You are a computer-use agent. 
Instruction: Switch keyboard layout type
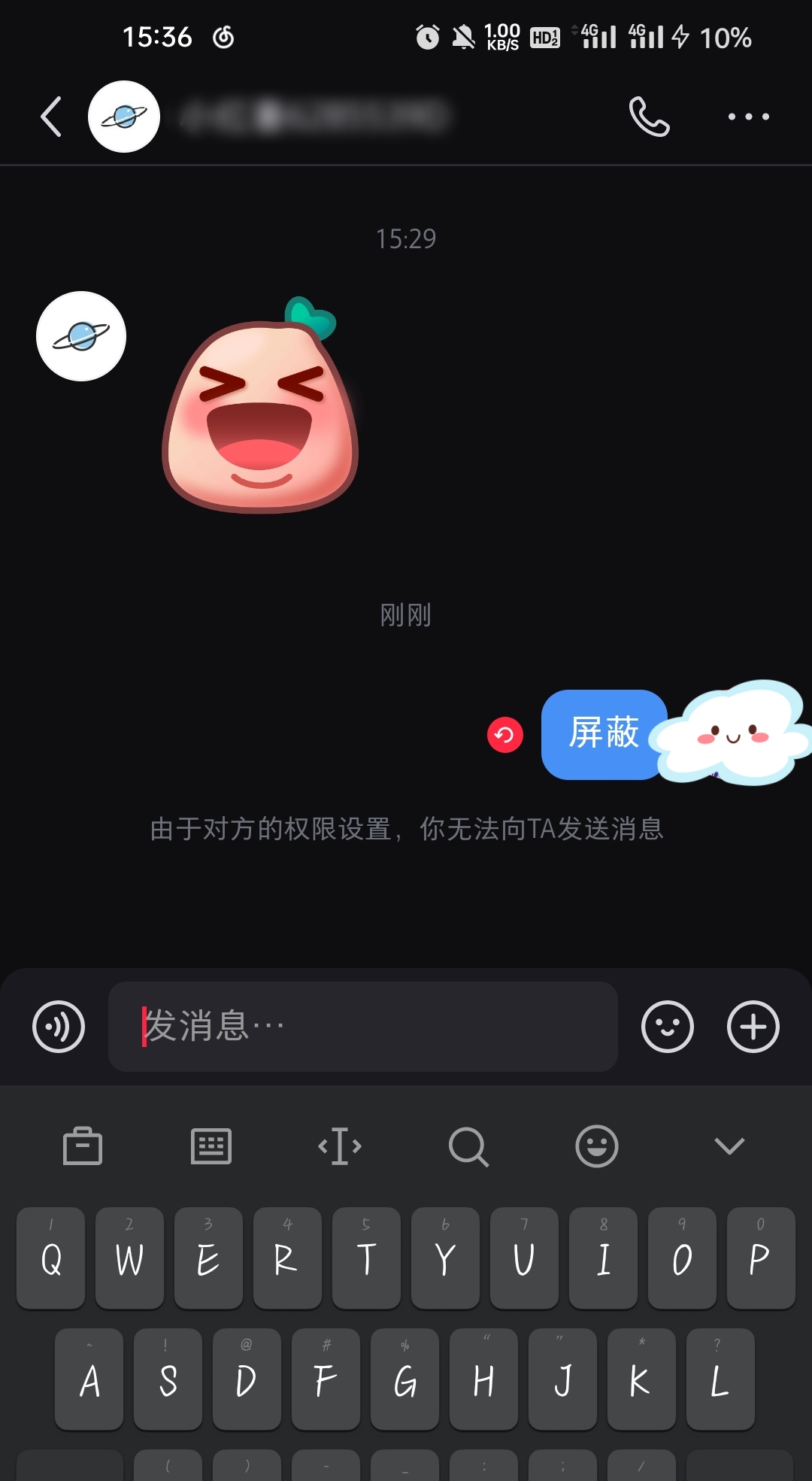click(x=211, y=1146)
